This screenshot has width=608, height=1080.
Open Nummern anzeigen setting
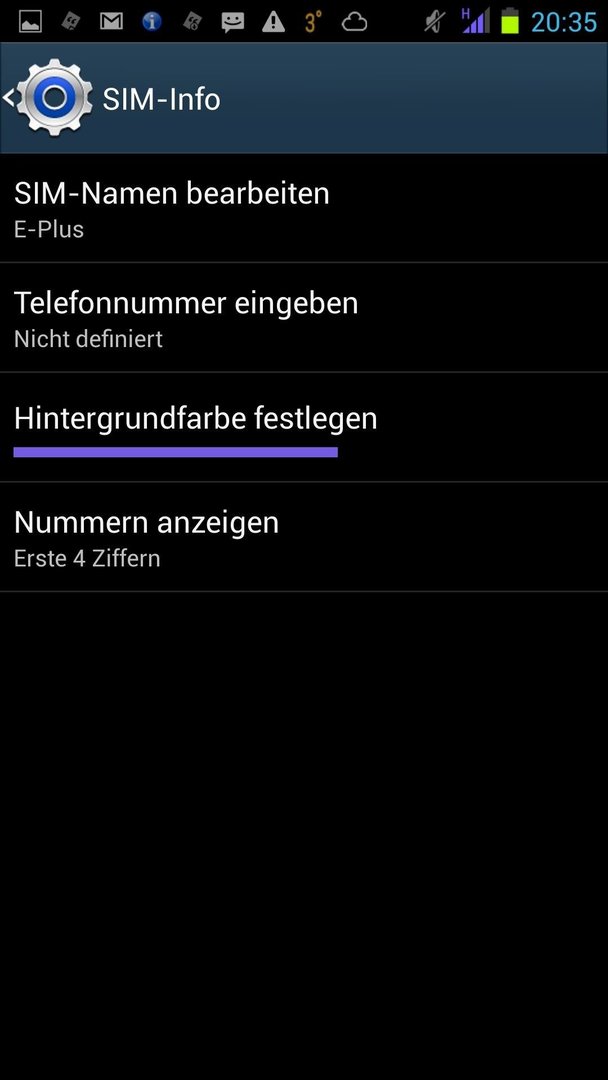[304, 537]
